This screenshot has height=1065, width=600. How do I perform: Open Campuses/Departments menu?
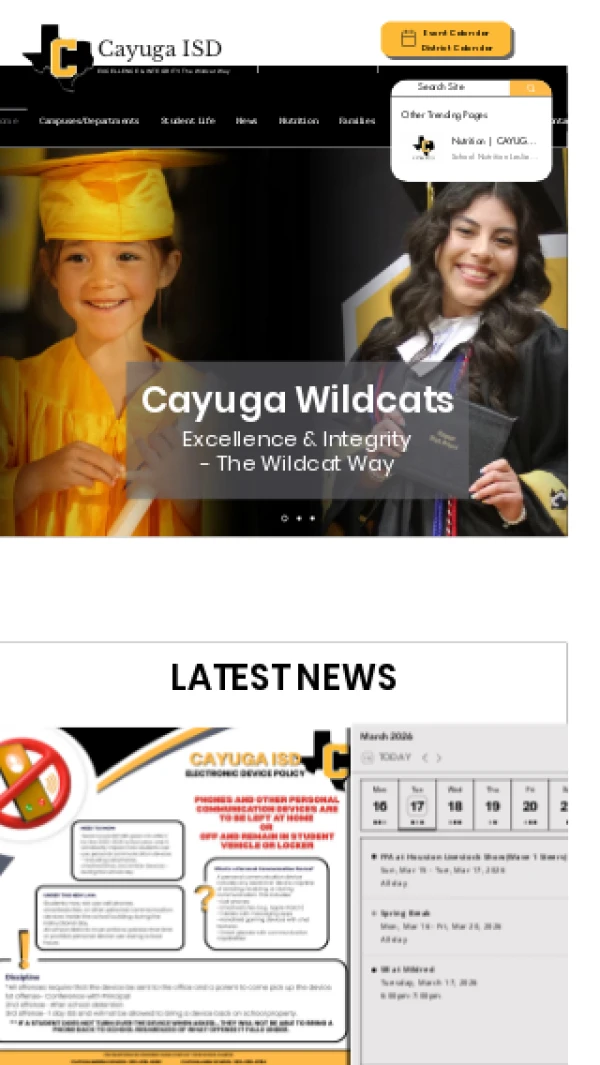coord(89,121)
